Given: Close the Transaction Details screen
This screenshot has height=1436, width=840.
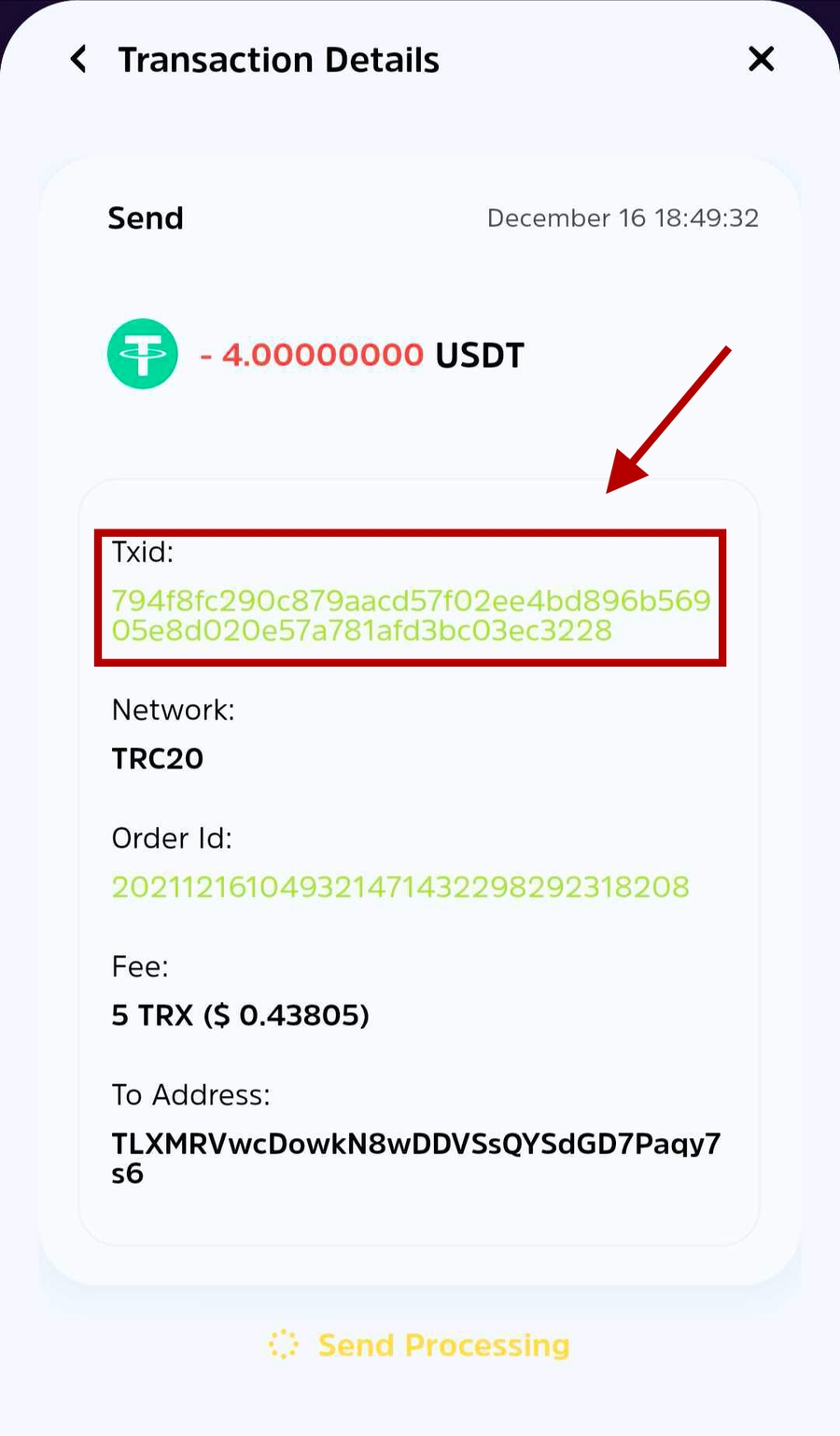Looking at the screenshot, I should point(761,59).
